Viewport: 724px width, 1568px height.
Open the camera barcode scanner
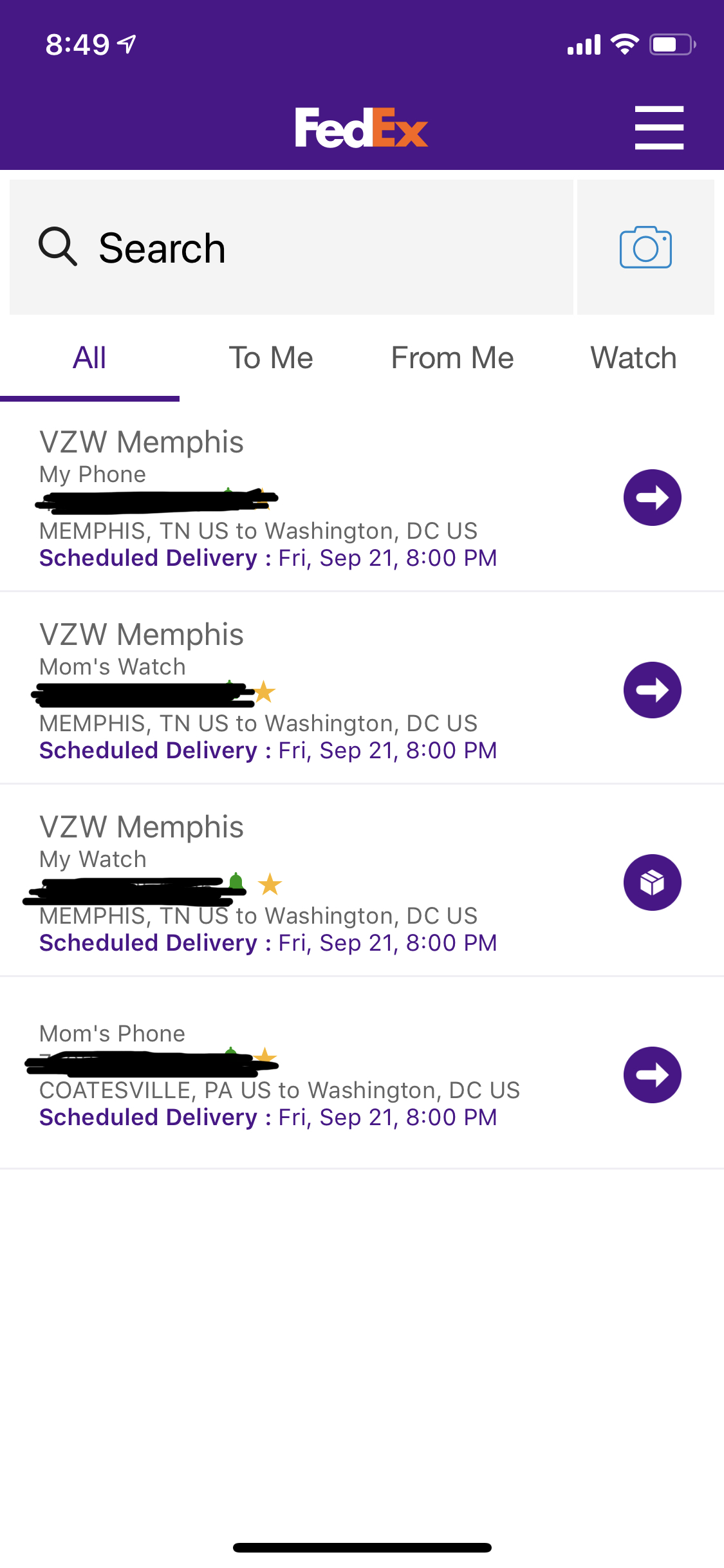pos(645,247)
